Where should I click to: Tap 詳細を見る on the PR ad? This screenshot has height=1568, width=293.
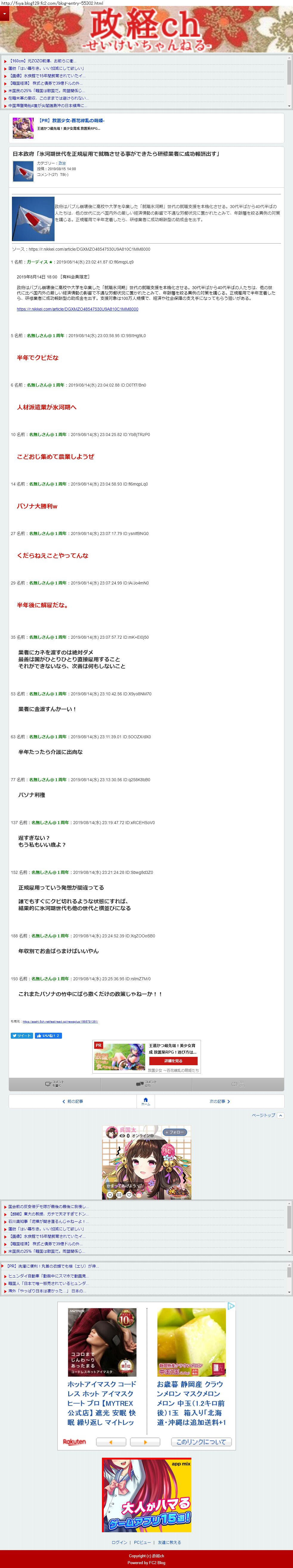173,1061
